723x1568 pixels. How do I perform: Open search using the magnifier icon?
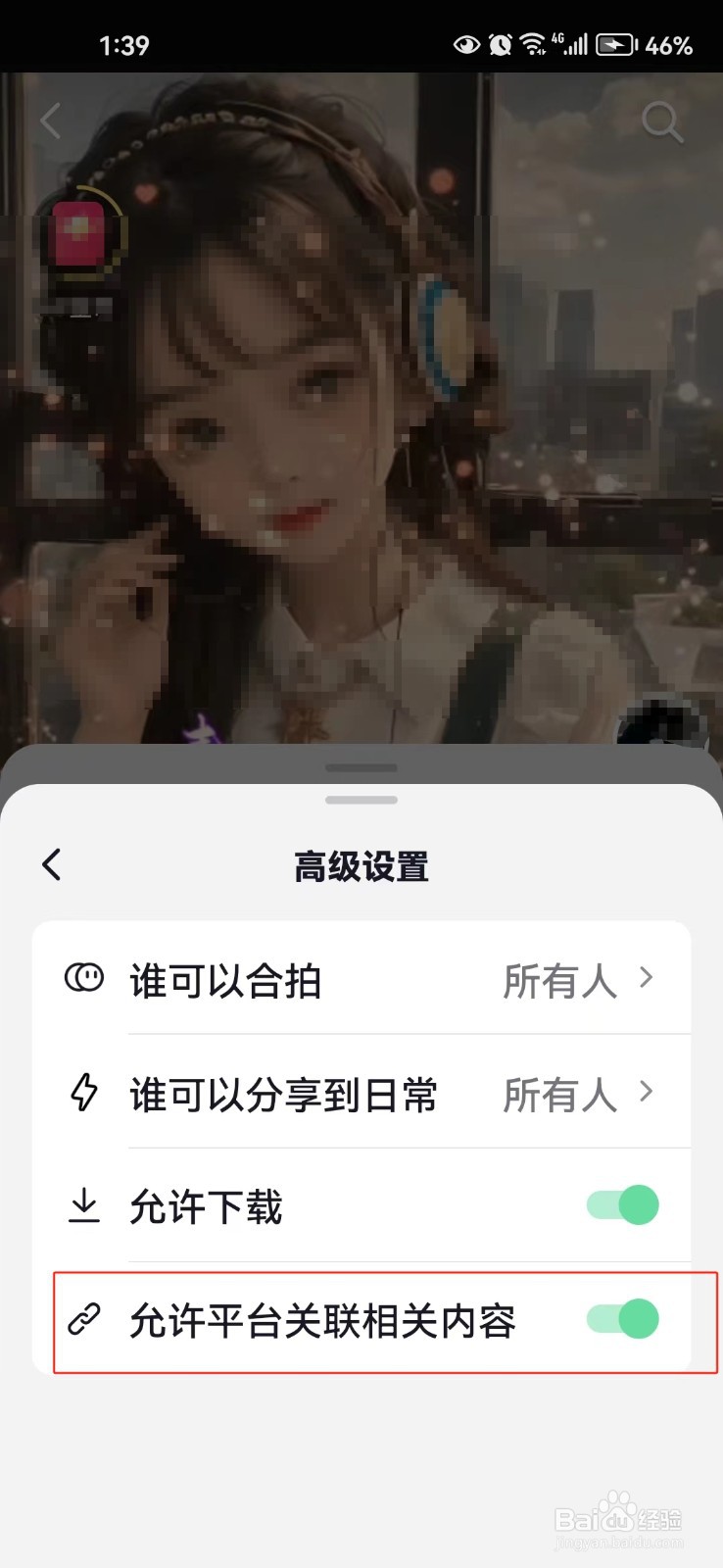(x=662, y=122)
